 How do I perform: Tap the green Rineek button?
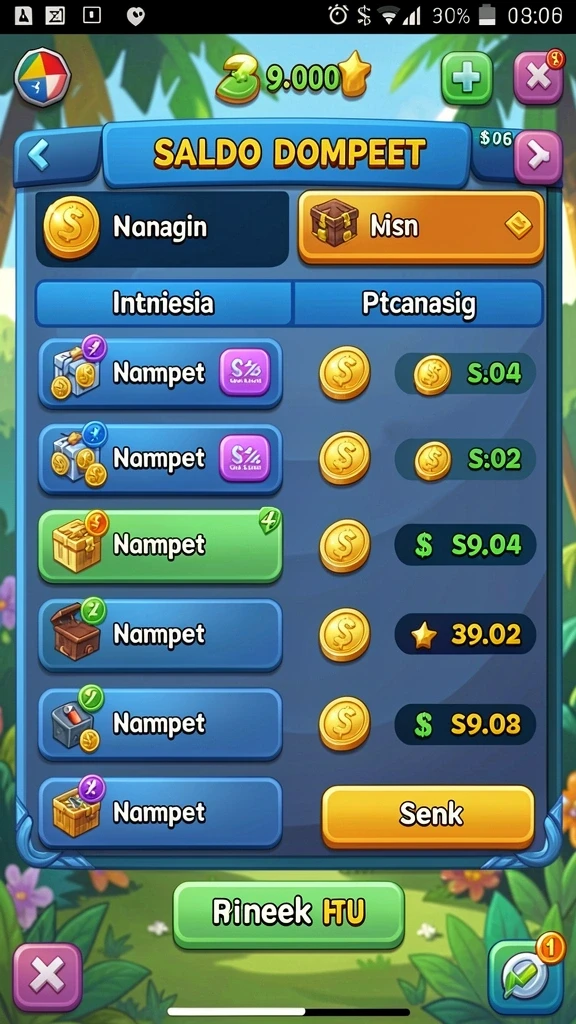289,914
